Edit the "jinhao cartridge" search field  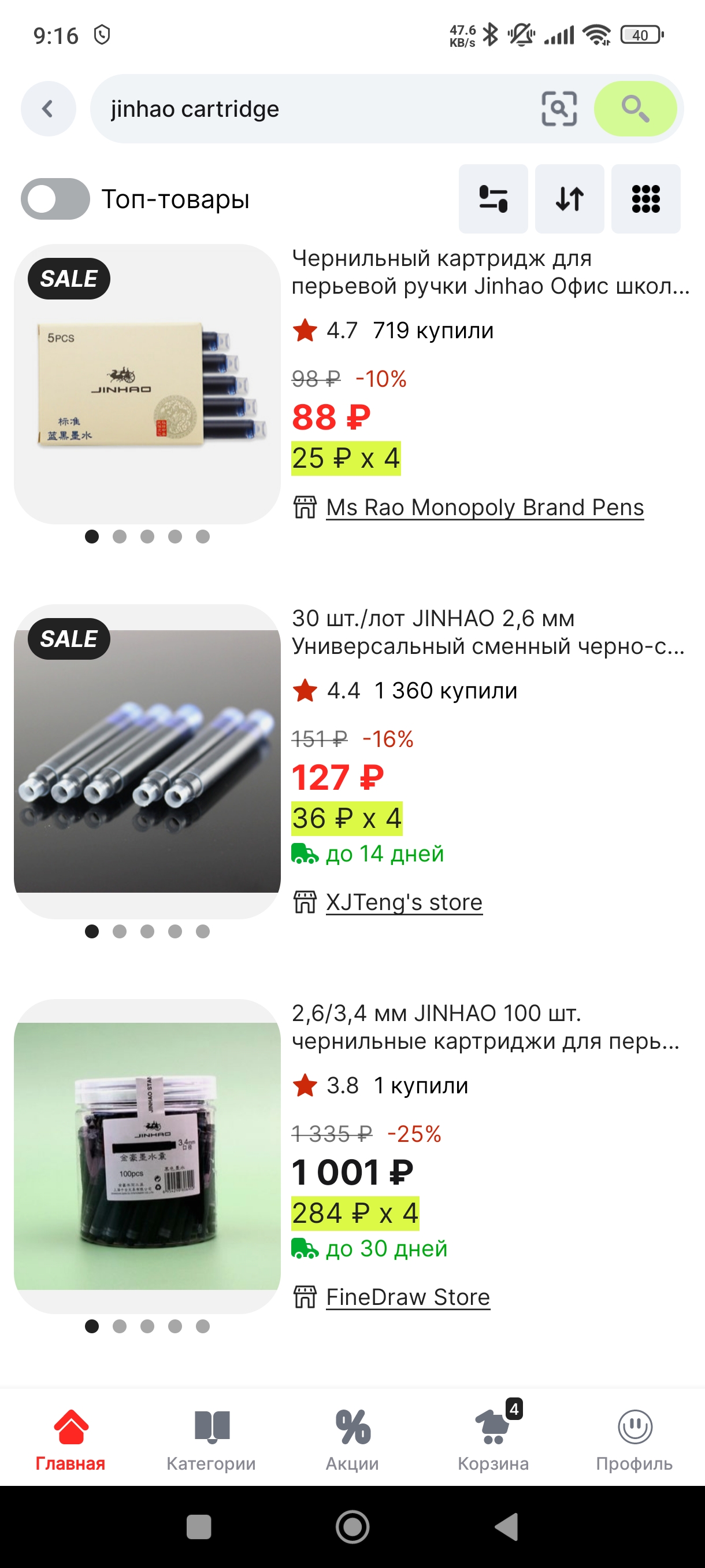coord(310,109)
